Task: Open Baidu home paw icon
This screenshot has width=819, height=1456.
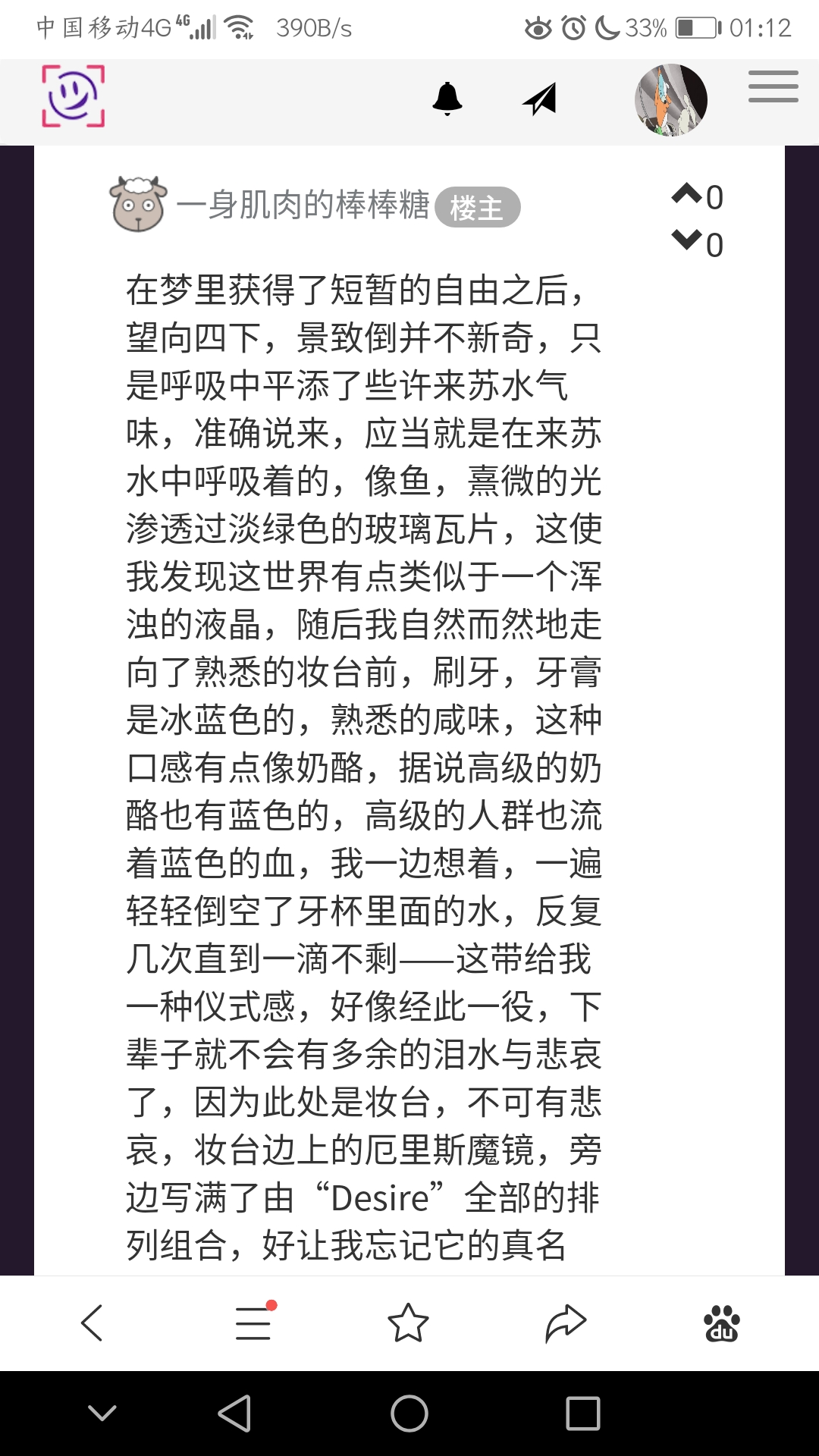Action: (x=722, y=1323)
